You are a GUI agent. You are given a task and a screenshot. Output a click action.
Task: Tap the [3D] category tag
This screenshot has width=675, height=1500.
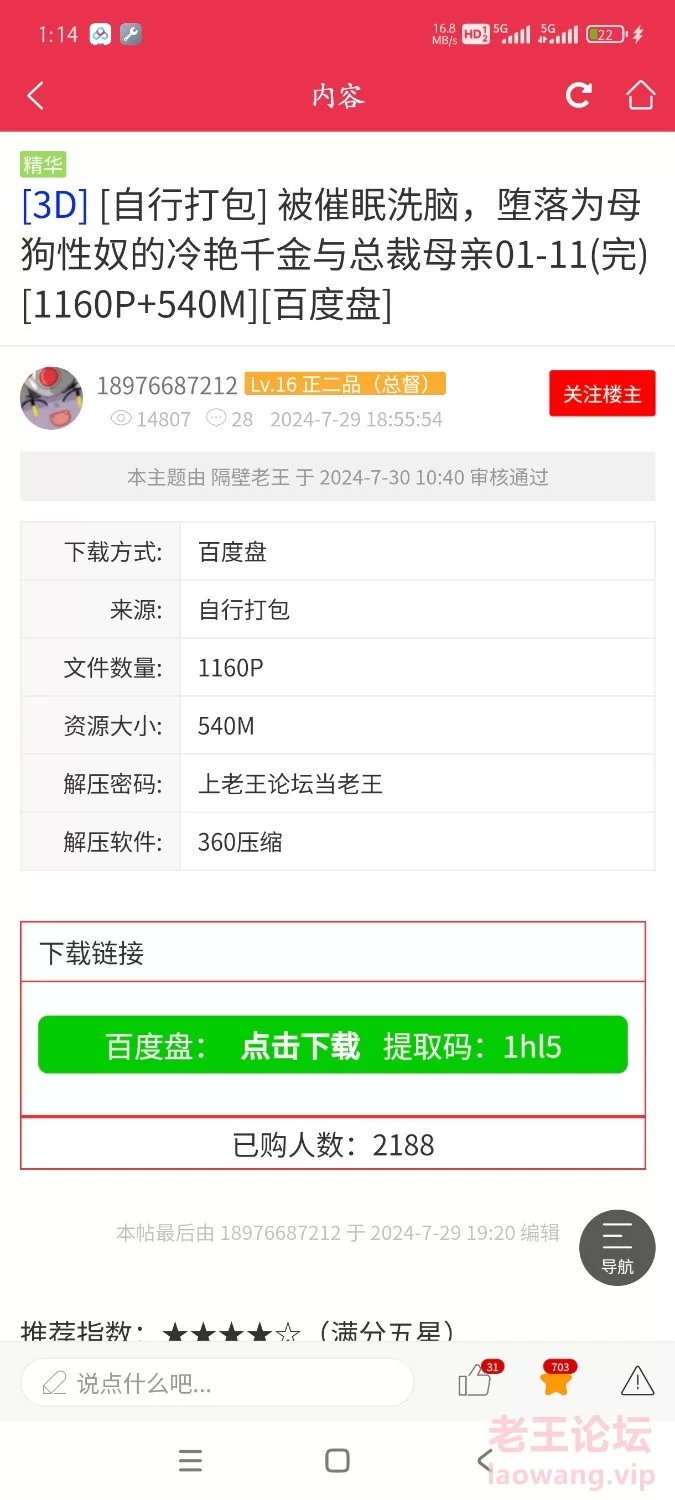[55, 205]
